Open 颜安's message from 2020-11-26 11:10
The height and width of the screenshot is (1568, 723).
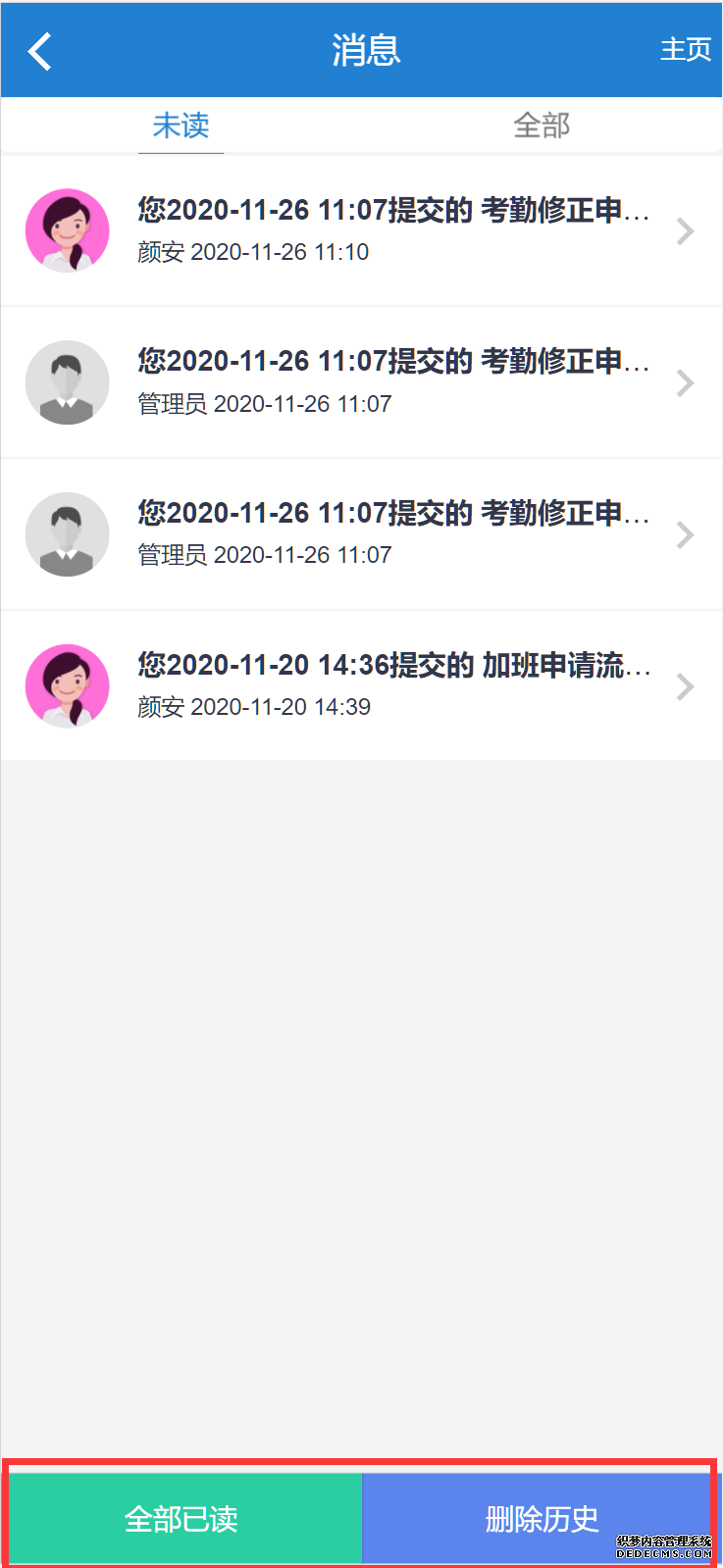coord(361,230)
